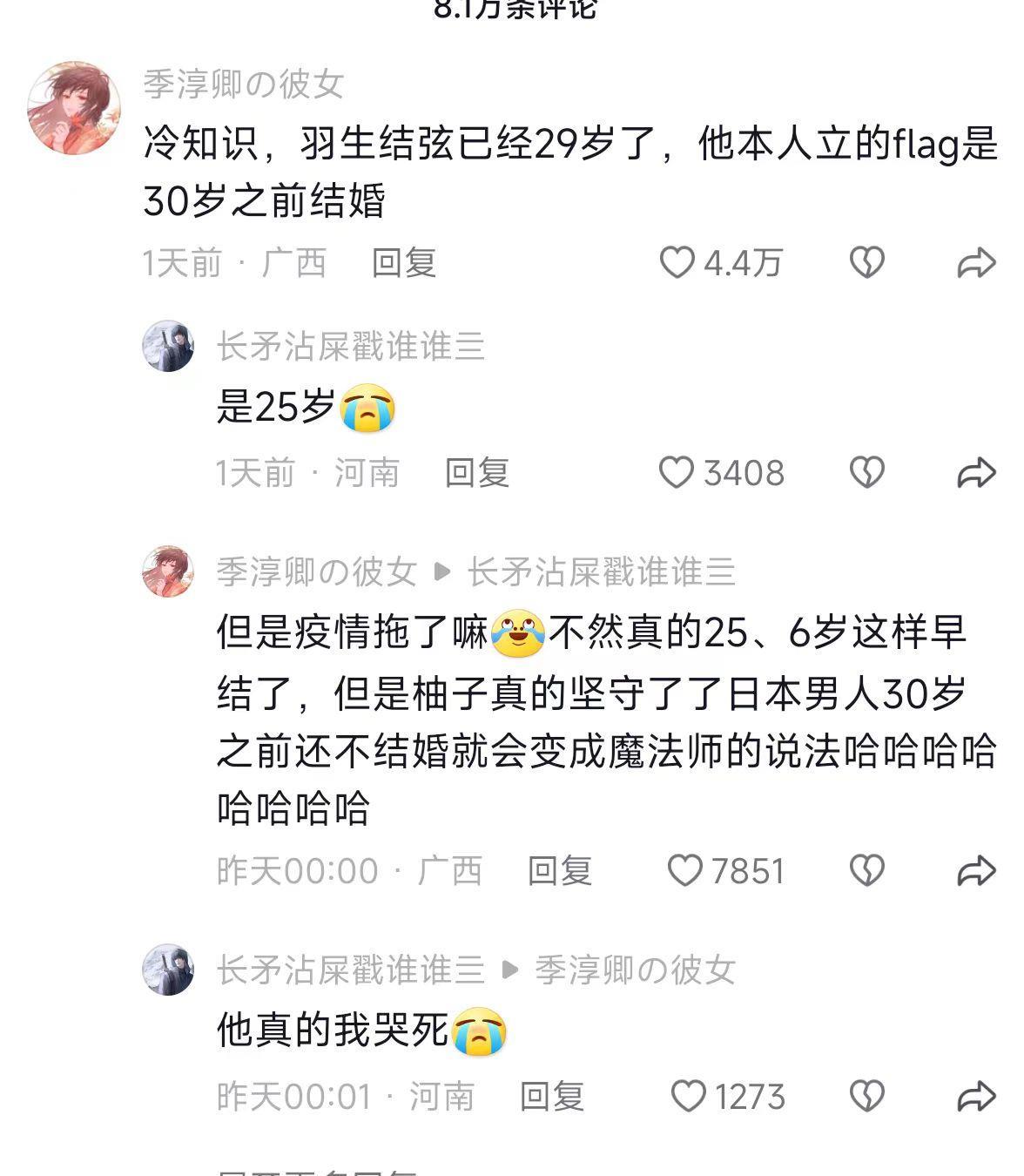Screen dimensions: 1024x1176
Task: Dislike the top comment with 4.4万 likes
Action: (866, 262)
